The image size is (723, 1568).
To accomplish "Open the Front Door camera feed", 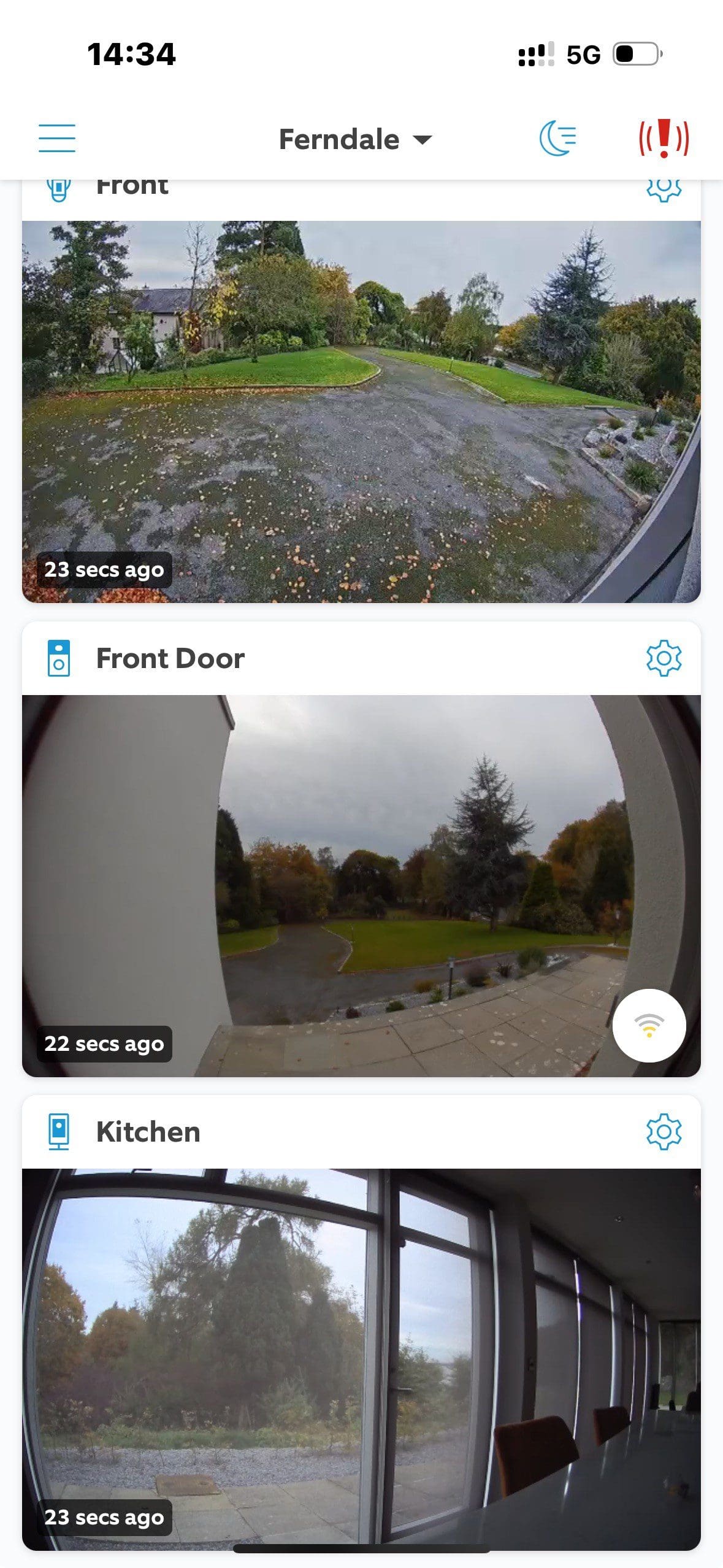I will (361, 883).
